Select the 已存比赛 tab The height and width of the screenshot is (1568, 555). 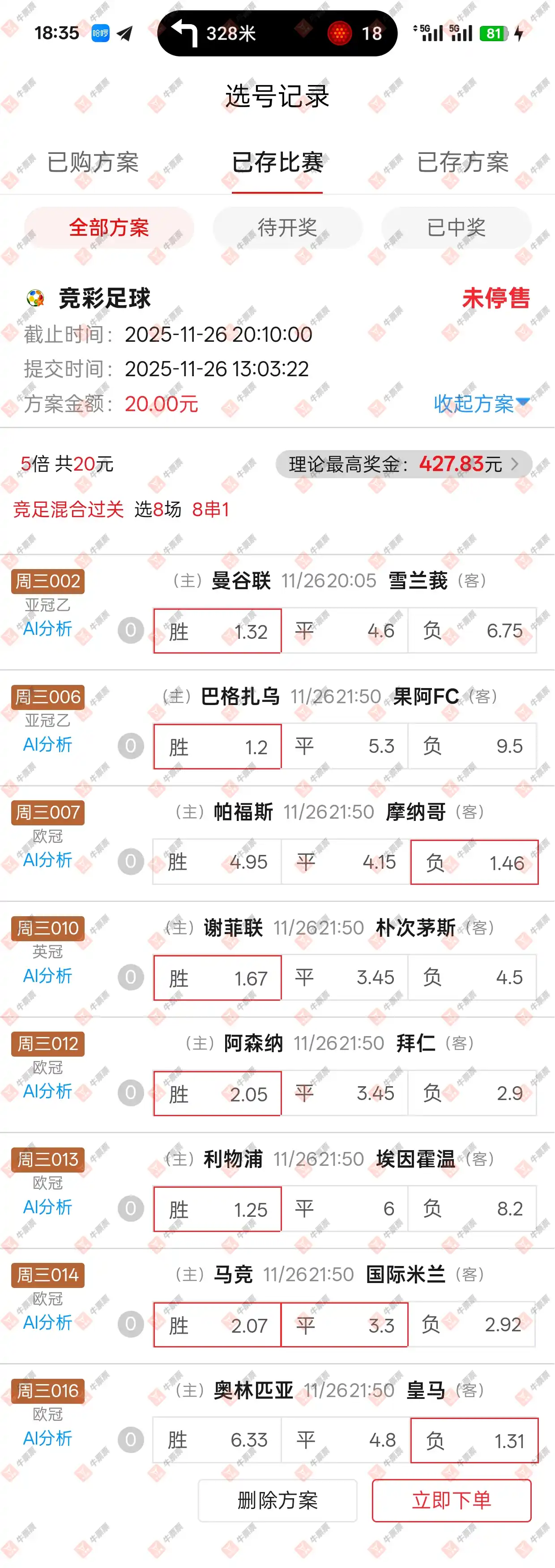tap(277, 162)
